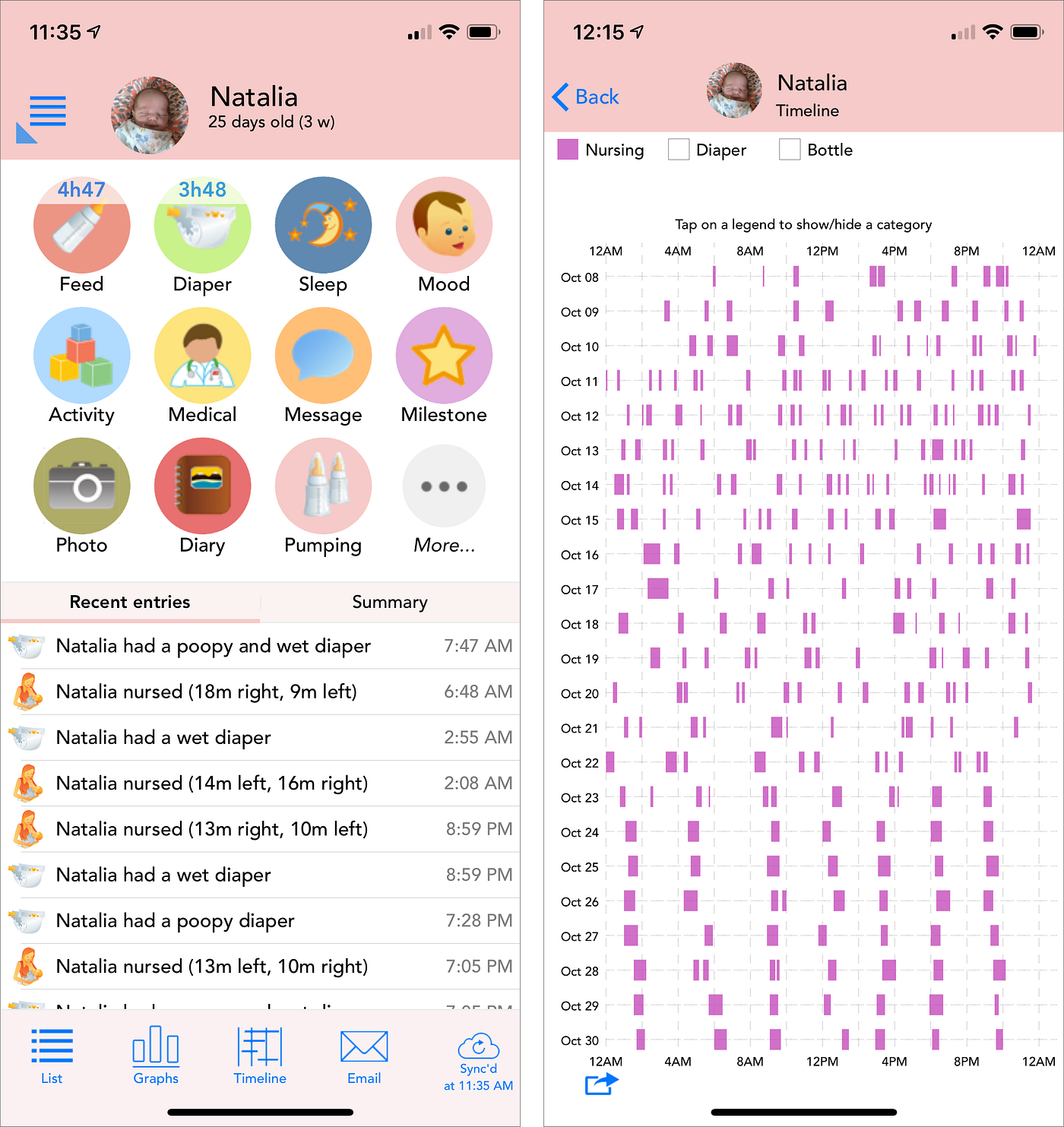Switch to the Summary tab
This screenshot has height=1127, width=1064.
point(389,602)
